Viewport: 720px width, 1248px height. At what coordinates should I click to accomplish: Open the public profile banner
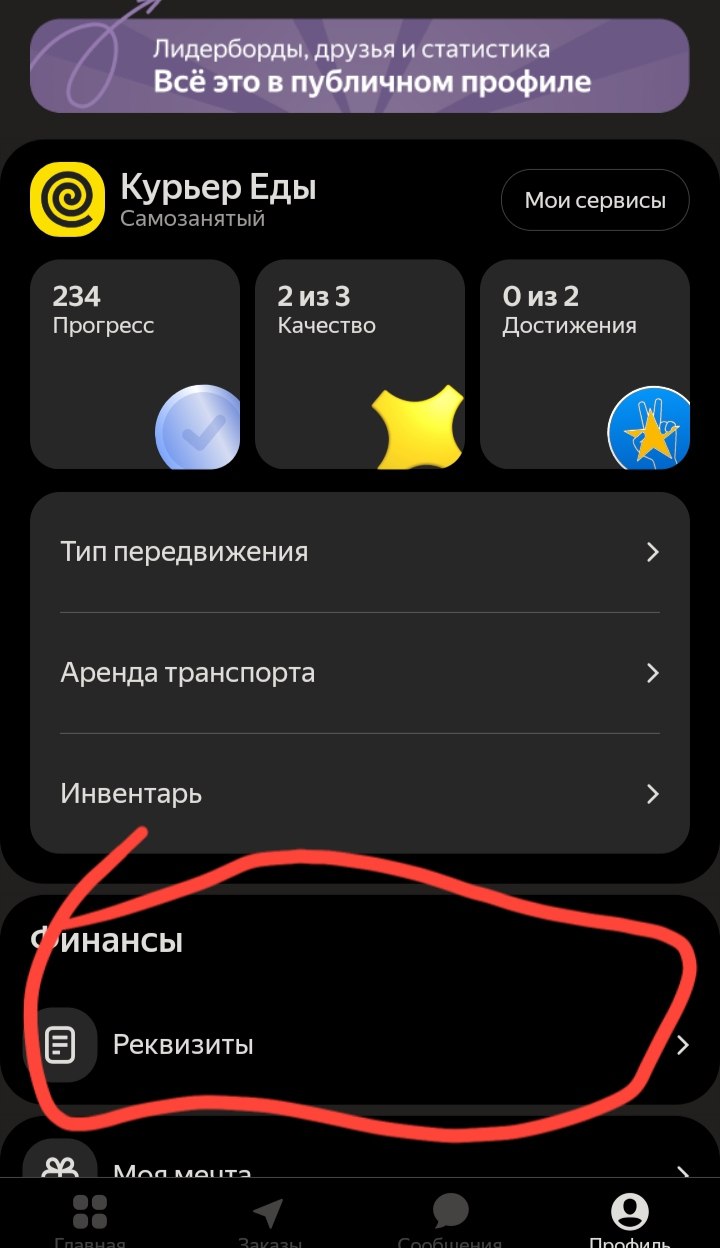(x=360, y=65)
